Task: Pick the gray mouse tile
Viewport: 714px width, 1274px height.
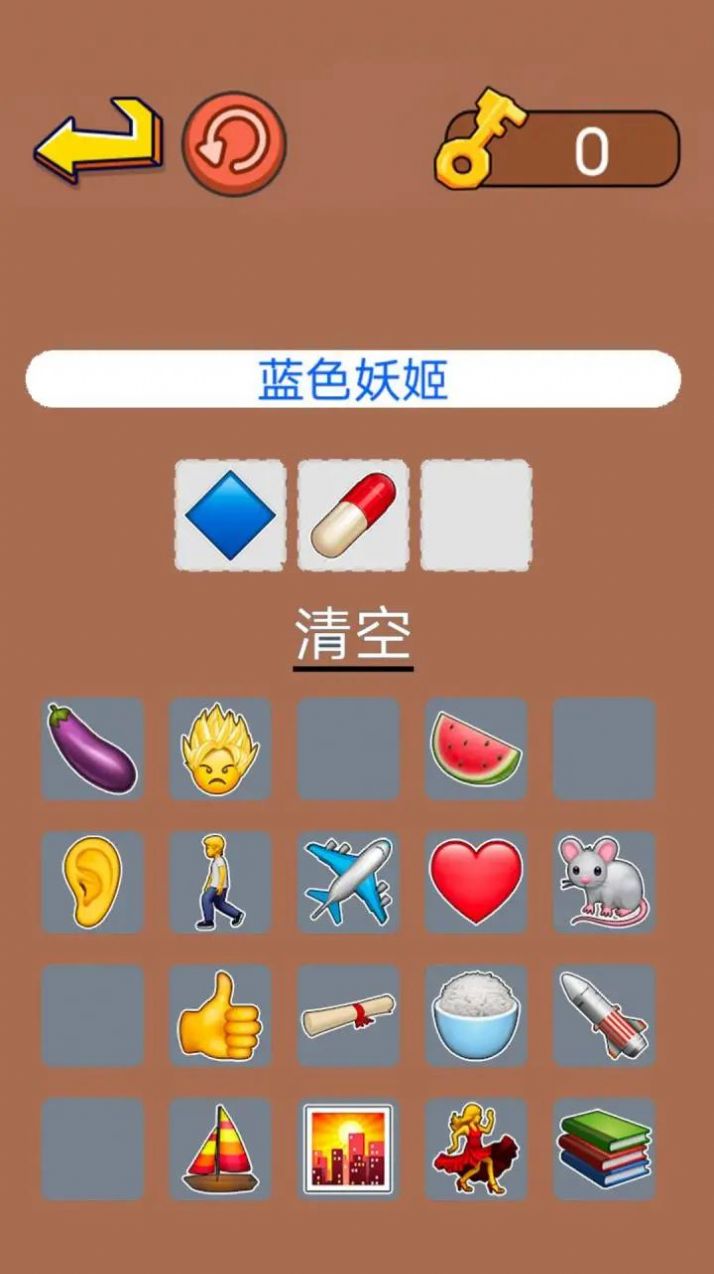Action: point(604,882)
